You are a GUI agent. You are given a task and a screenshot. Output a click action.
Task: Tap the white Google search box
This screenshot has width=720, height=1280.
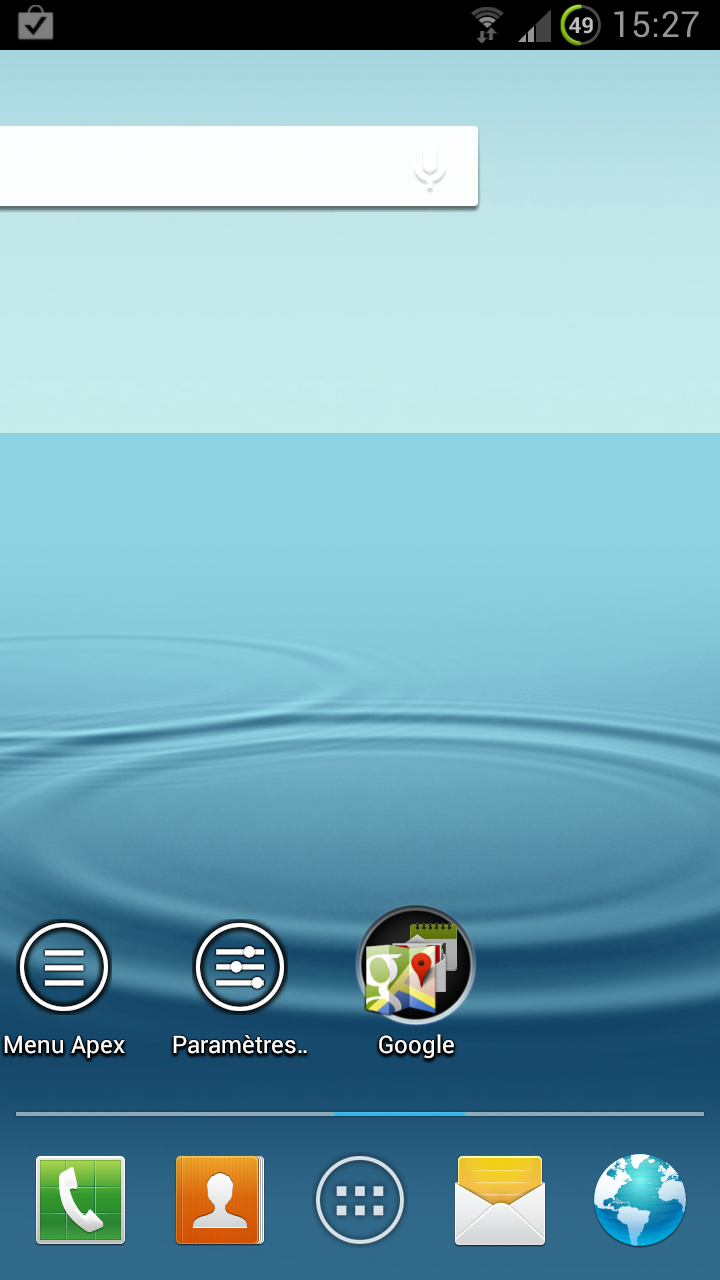238,166
